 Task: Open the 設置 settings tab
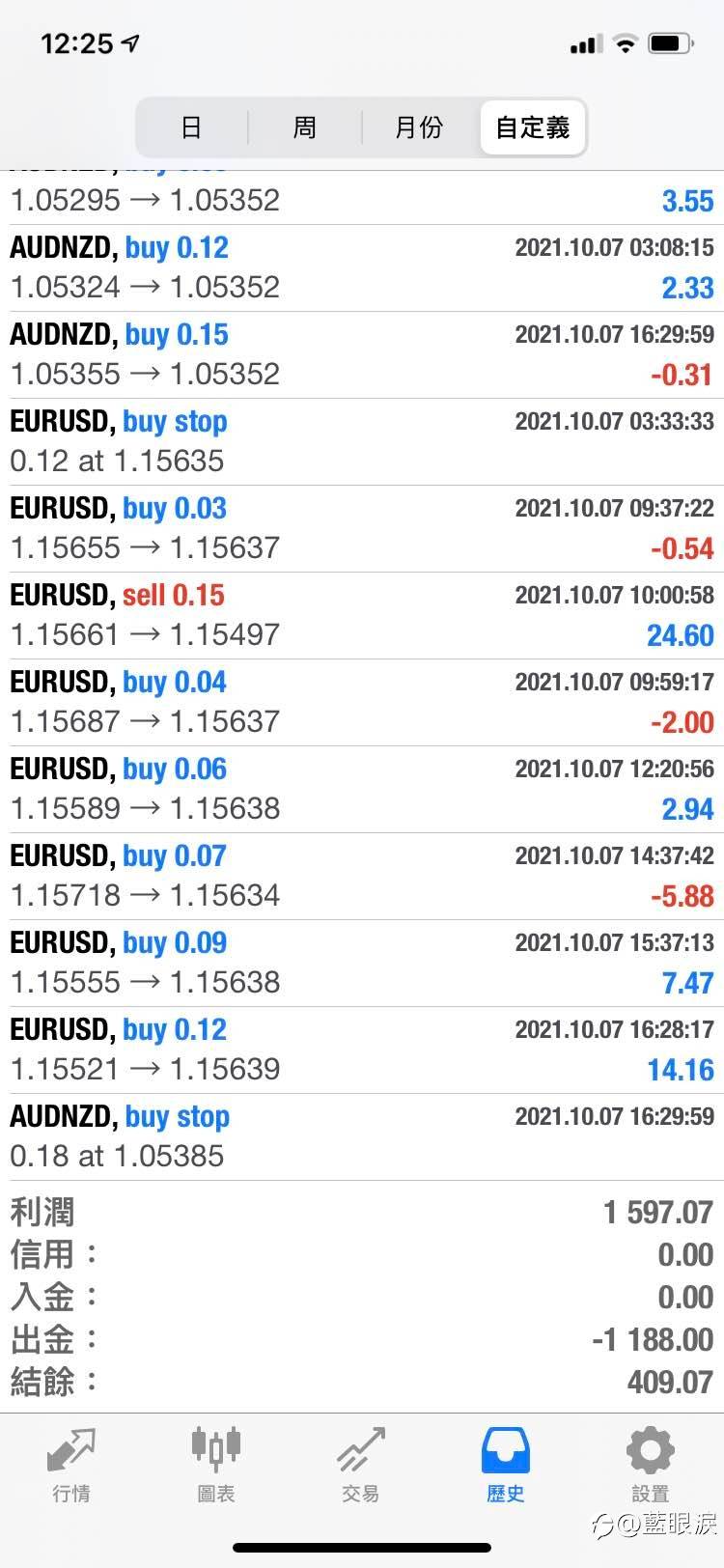(651, 1464)
